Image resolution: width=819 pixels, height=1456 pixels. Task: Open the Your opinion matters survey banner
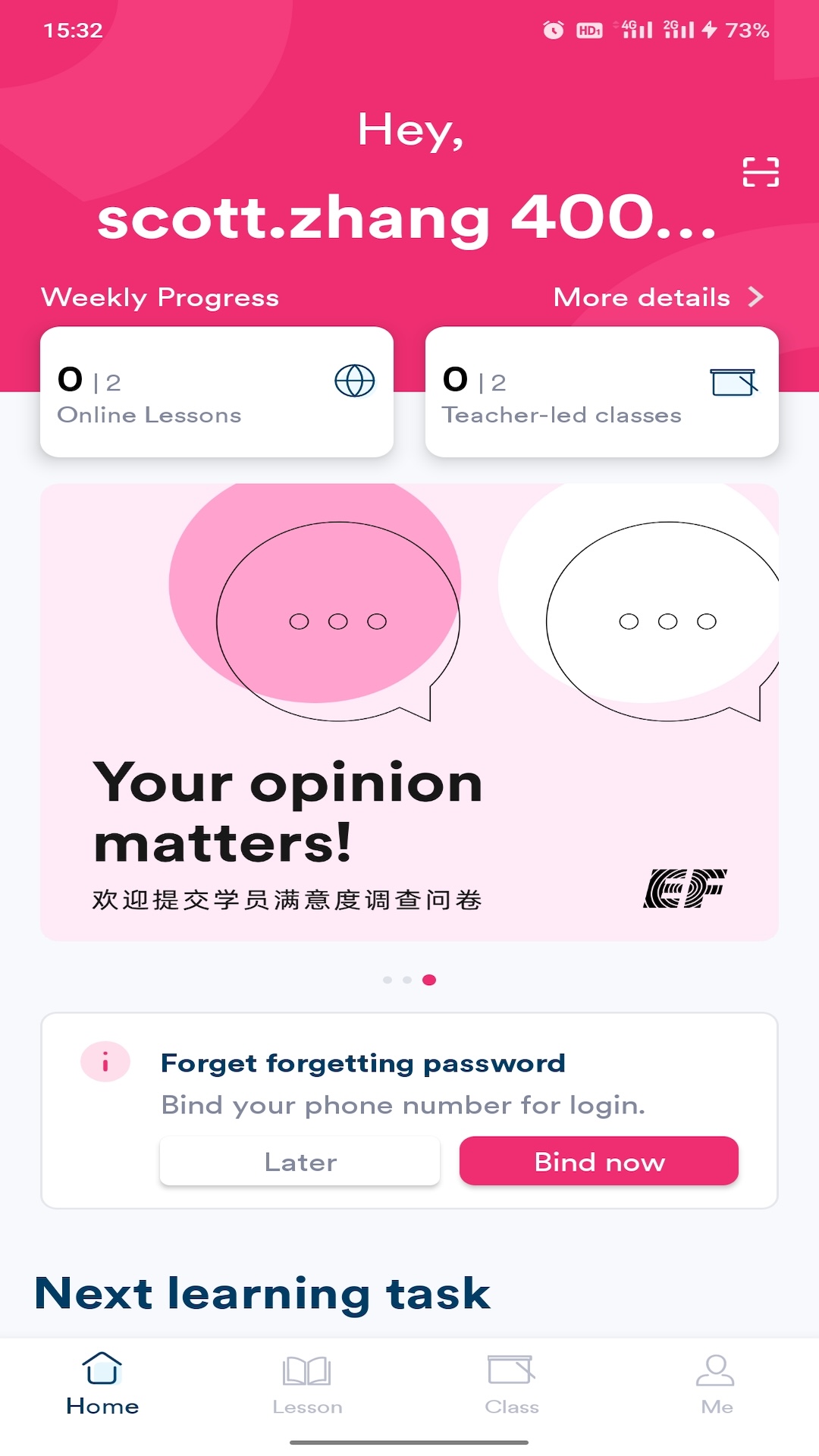point(409,711)
